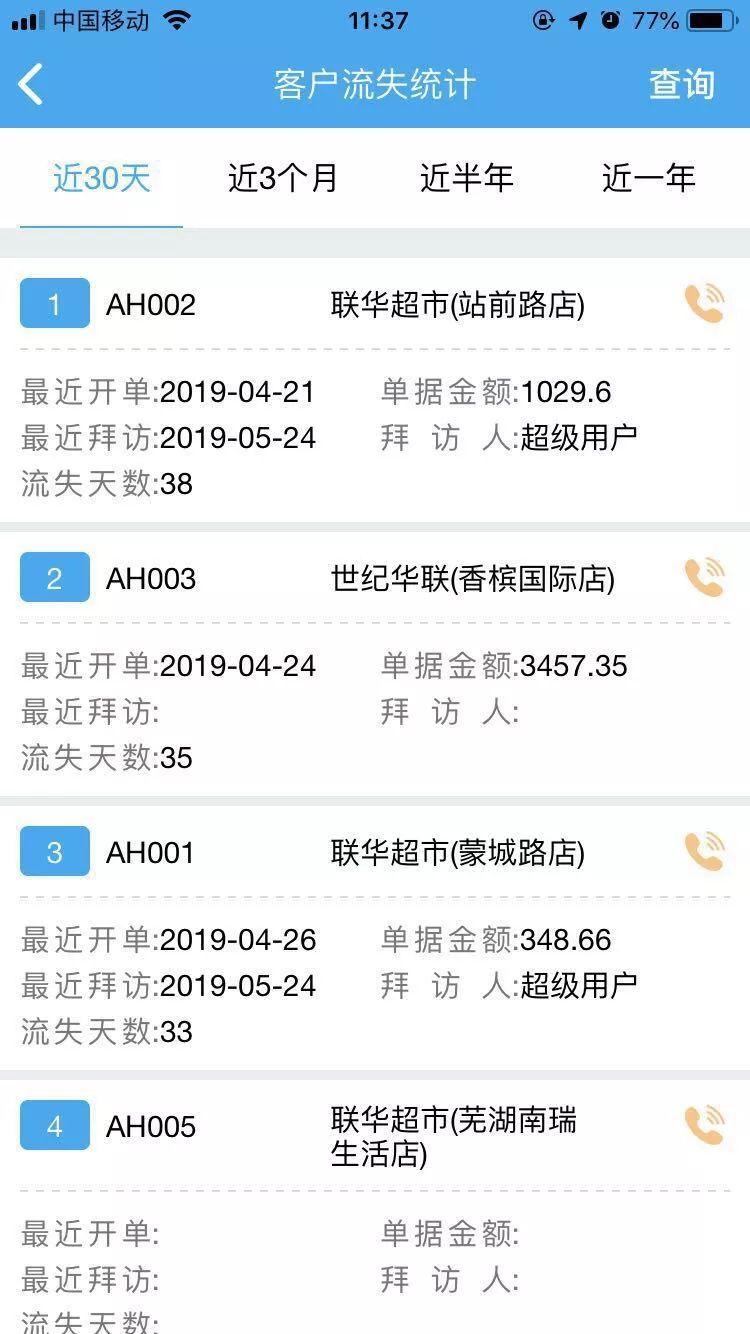Tap the back arrow in title bar
Viewport: 750px width, 1334px height.
click(31, 84)
